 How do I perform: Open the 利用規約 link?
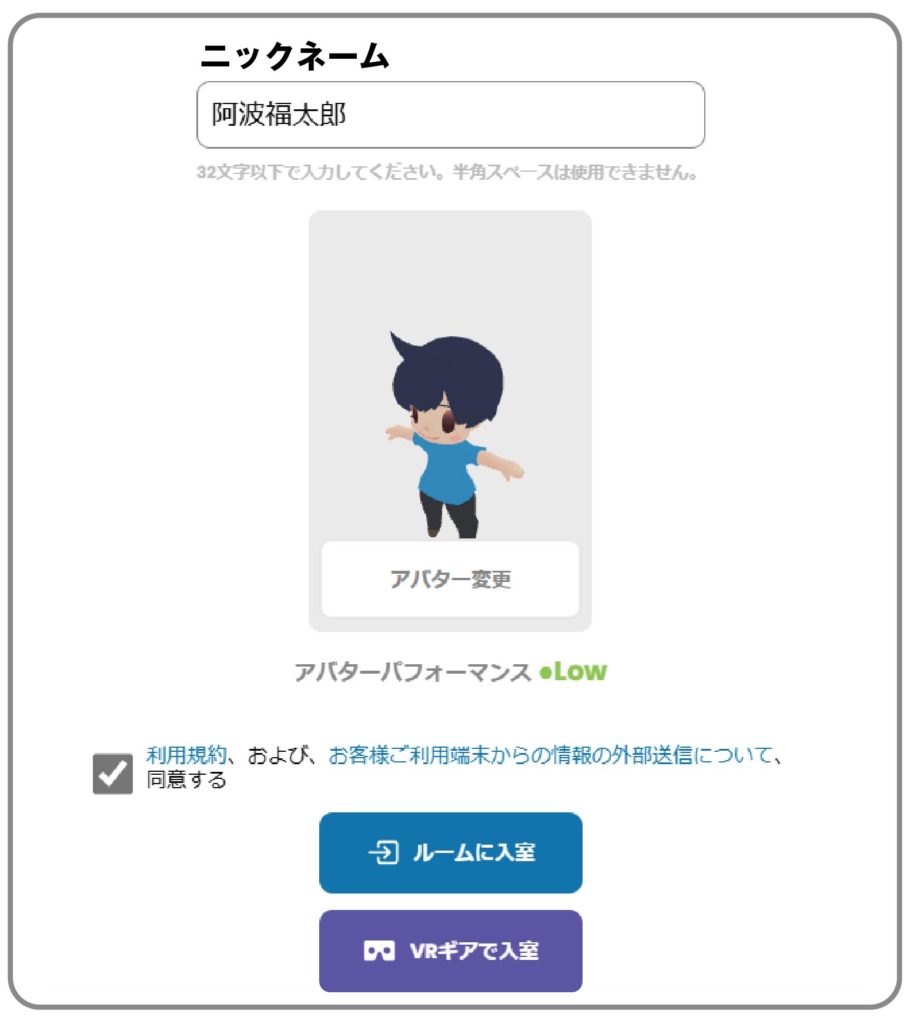pyautogui.click(x=187, y=756)
